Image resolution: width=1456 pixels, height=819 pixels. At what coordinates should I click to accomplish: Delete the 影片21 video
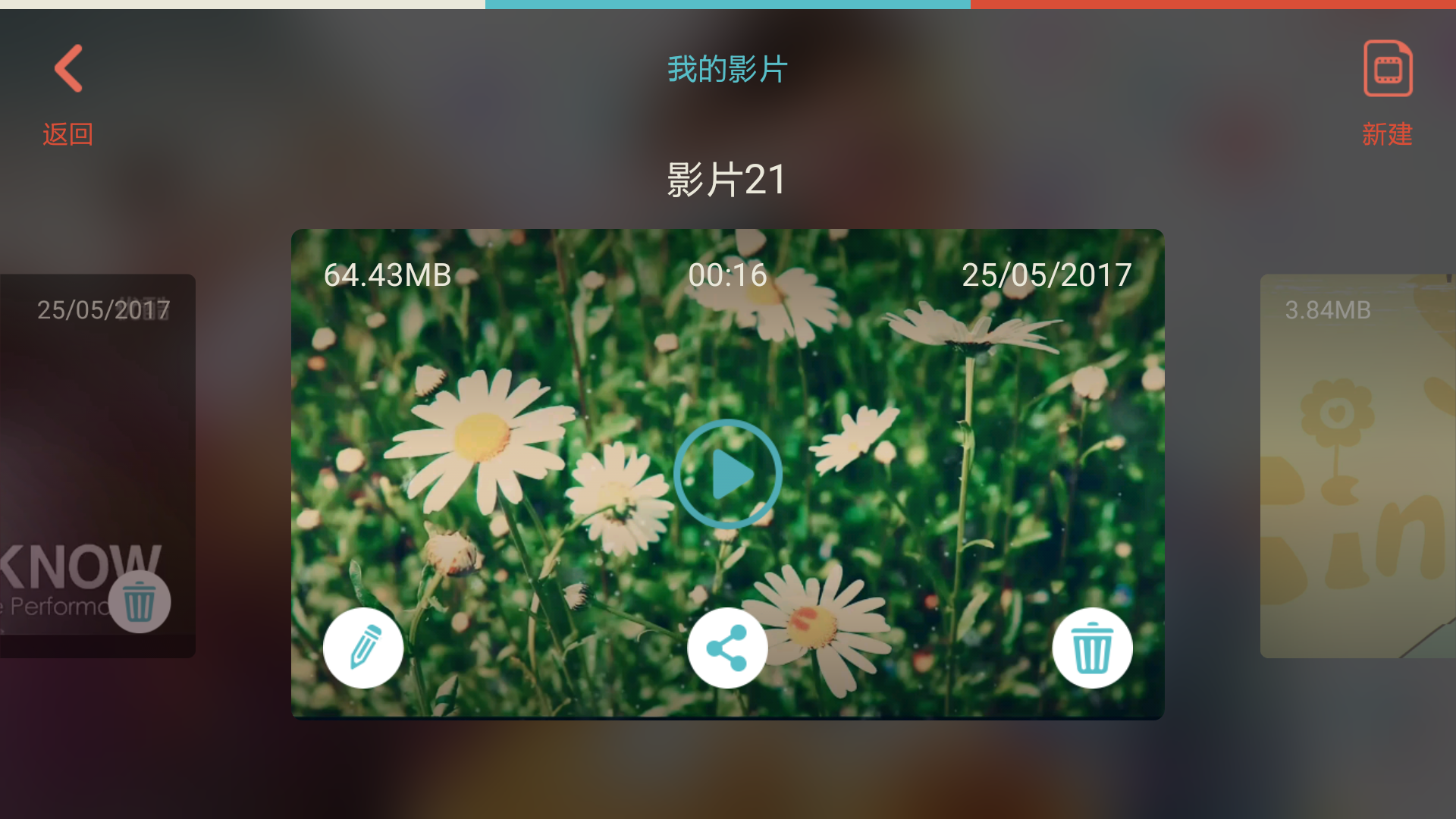1092,648
